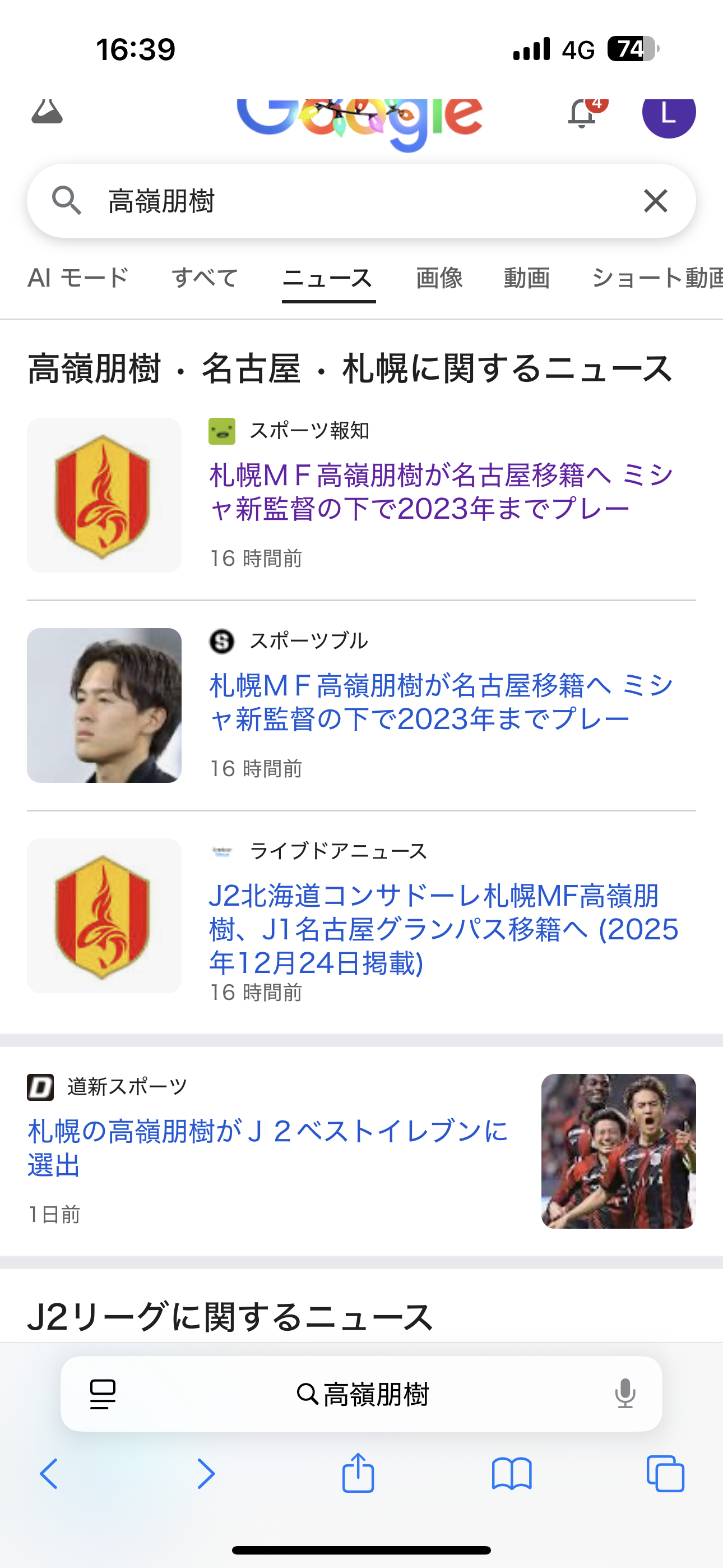The image size is (723, 1568).
Task: Go back to the previous page
Action: point(49,1474)
